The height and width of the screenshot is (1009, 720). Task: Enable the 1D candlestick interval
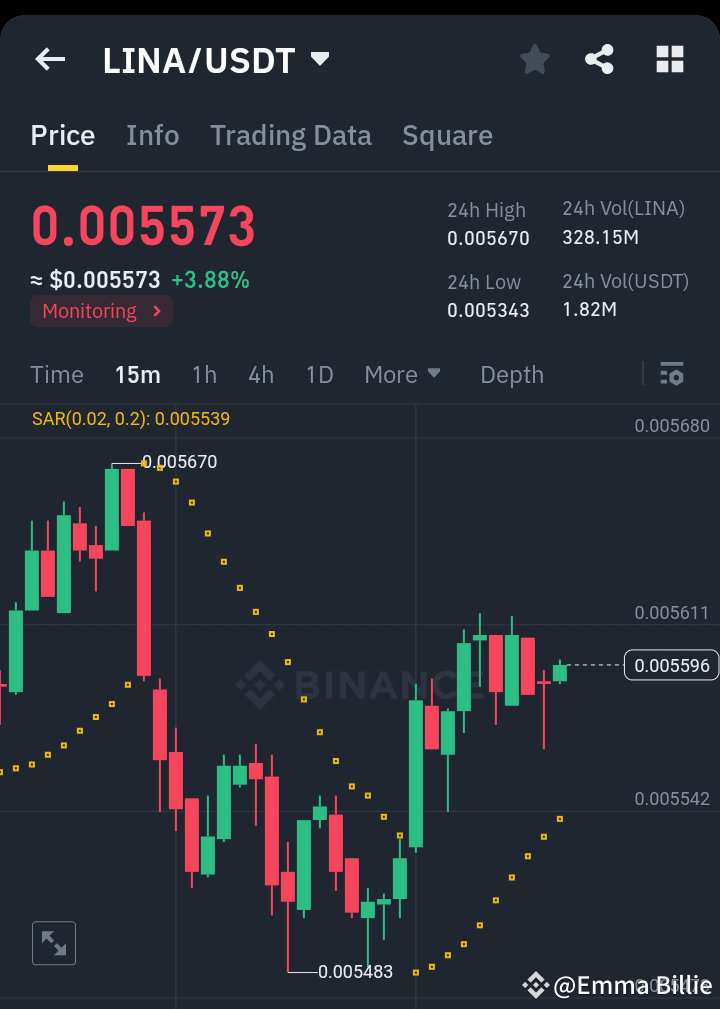319,374
